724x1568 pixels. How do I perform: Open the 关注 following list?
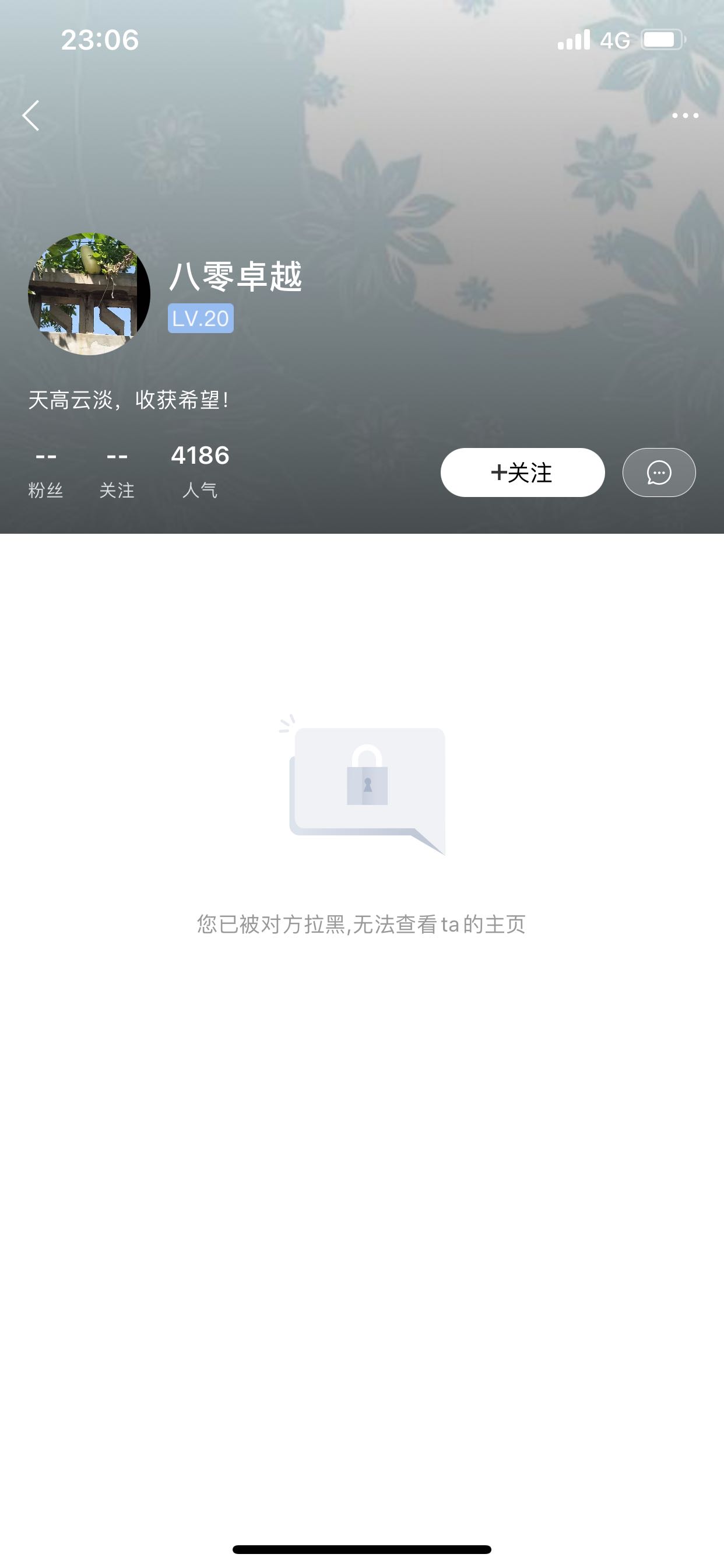point(117,473)
